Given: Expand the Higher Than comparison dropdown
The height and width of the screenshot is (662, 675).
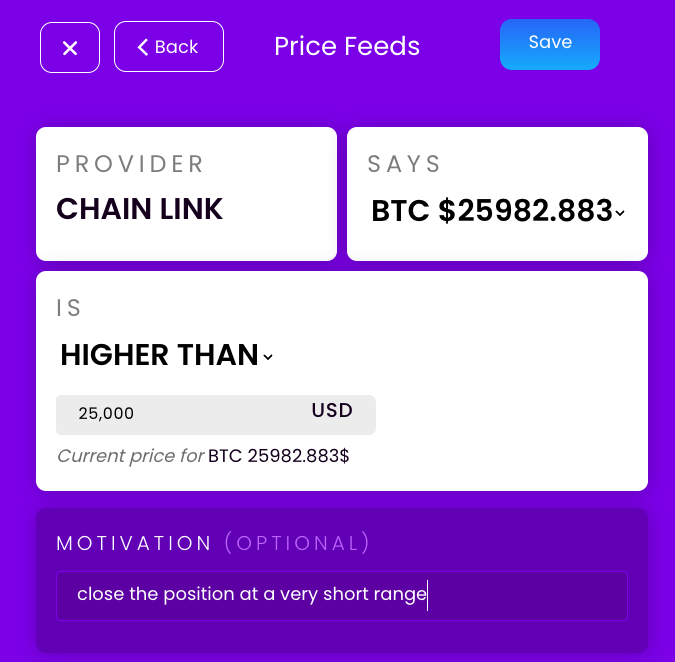Looking at the screenshot, I should [x=167, y=355].
